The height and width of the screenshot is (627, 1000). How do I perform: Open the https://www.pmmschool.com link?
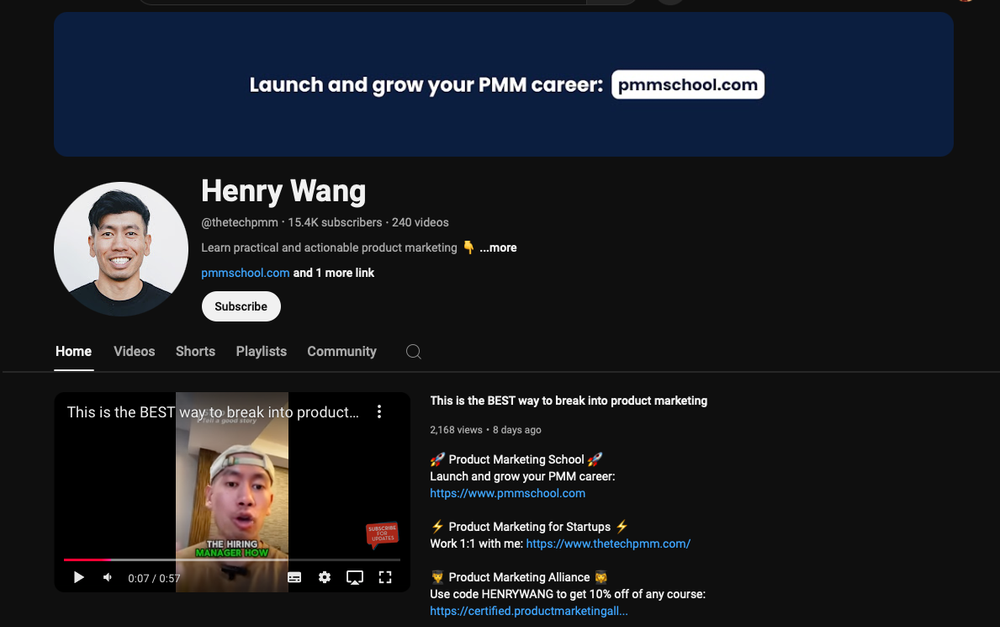tap(507, 493)
